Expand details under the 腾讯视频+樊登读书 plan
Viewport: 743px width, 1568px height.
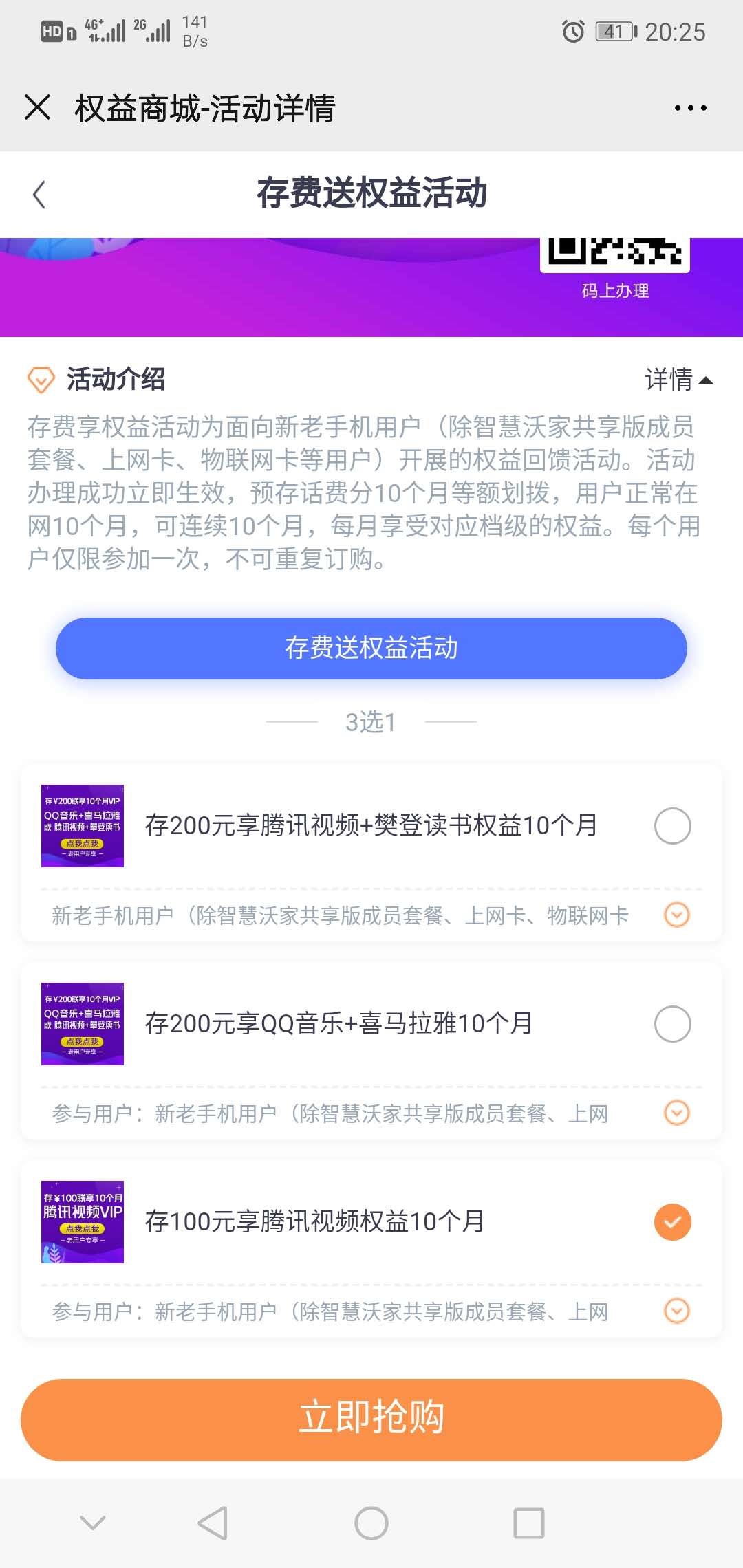click(x=677, y=915)
